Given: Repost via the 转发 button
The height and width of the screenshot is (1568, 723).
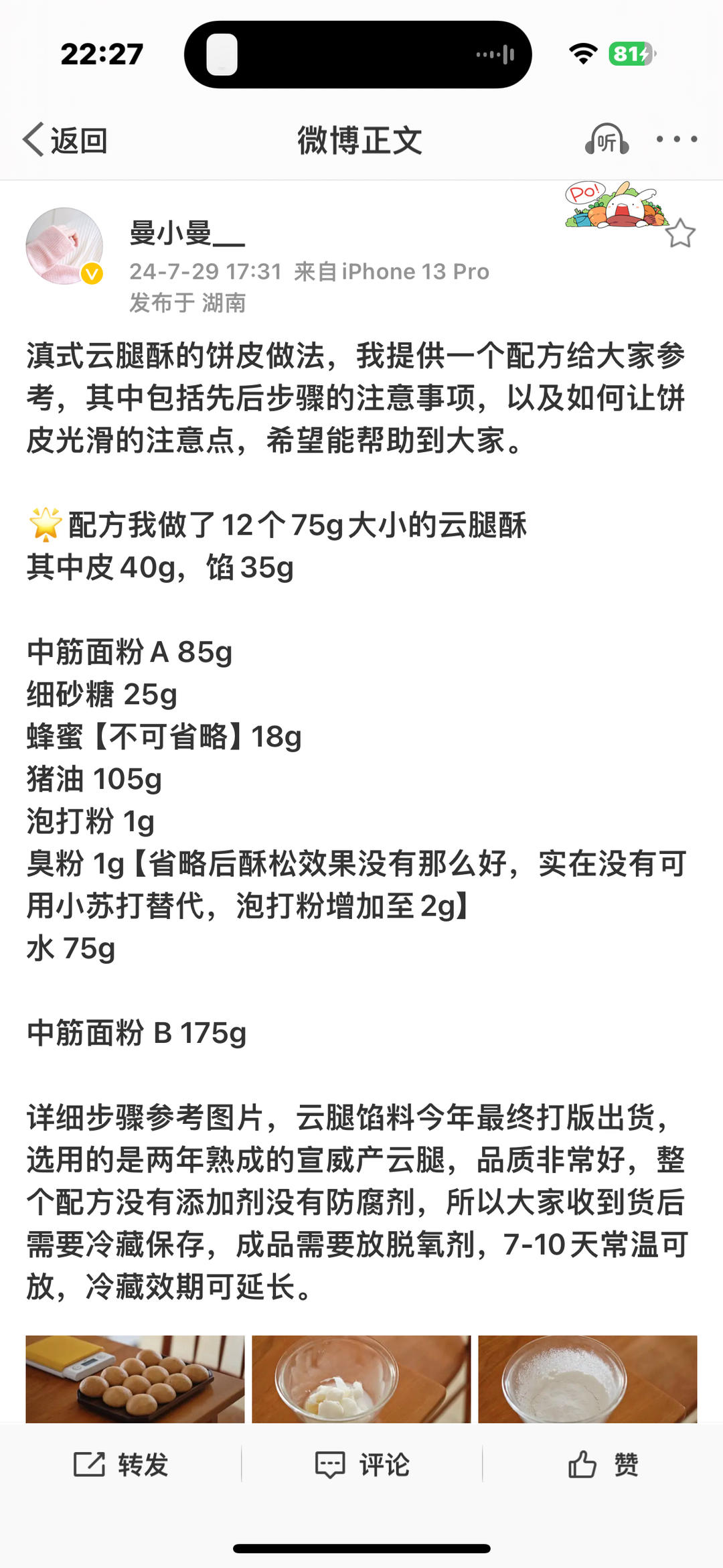Looking at the screenshot, I should click(120, 1464).
